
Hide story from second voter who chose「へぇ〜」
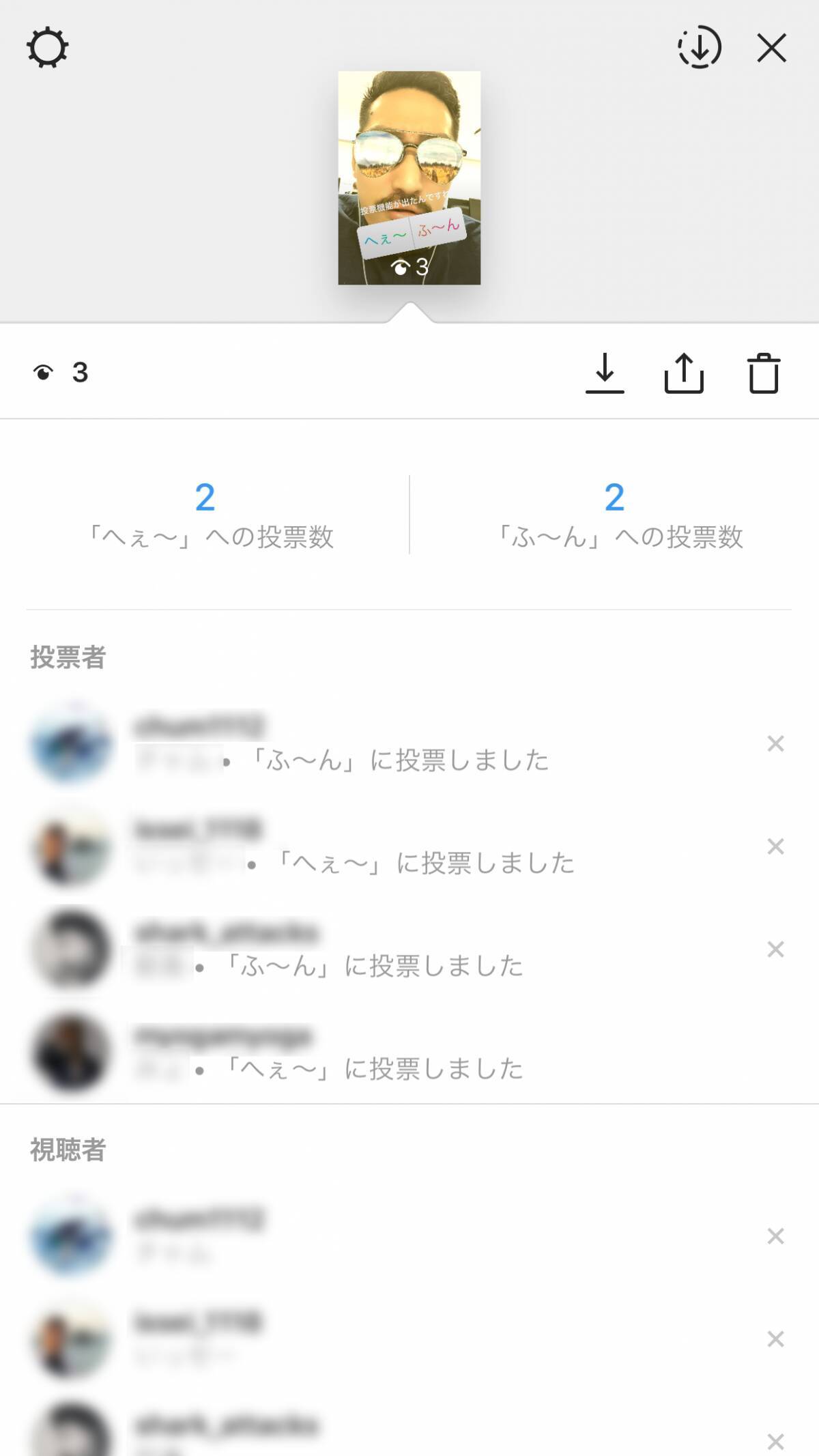pyautogui.click(x=775, y=846)
